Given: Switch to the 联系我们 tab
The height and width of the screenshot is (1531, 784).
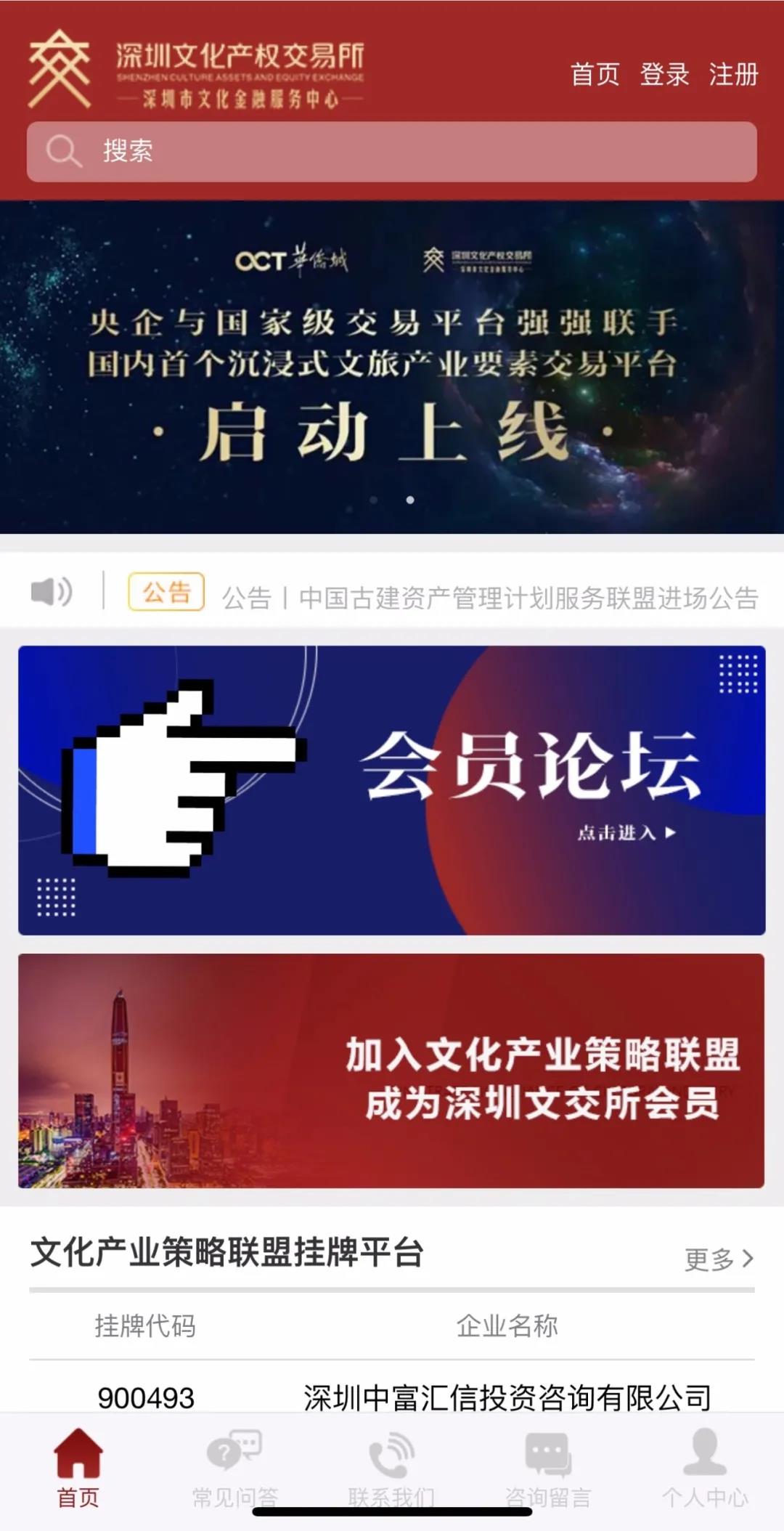Looking at the screenshot, I should click(x=391, y=1467).
